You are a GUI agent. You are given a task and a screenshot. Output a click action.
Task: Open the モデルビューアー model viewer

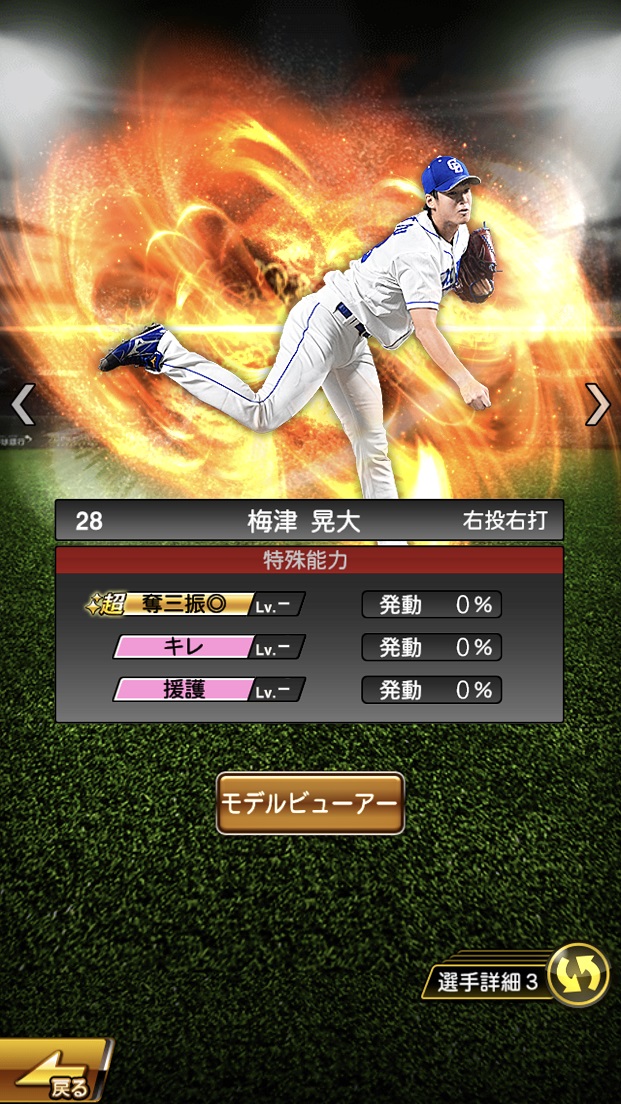[310, 803]
